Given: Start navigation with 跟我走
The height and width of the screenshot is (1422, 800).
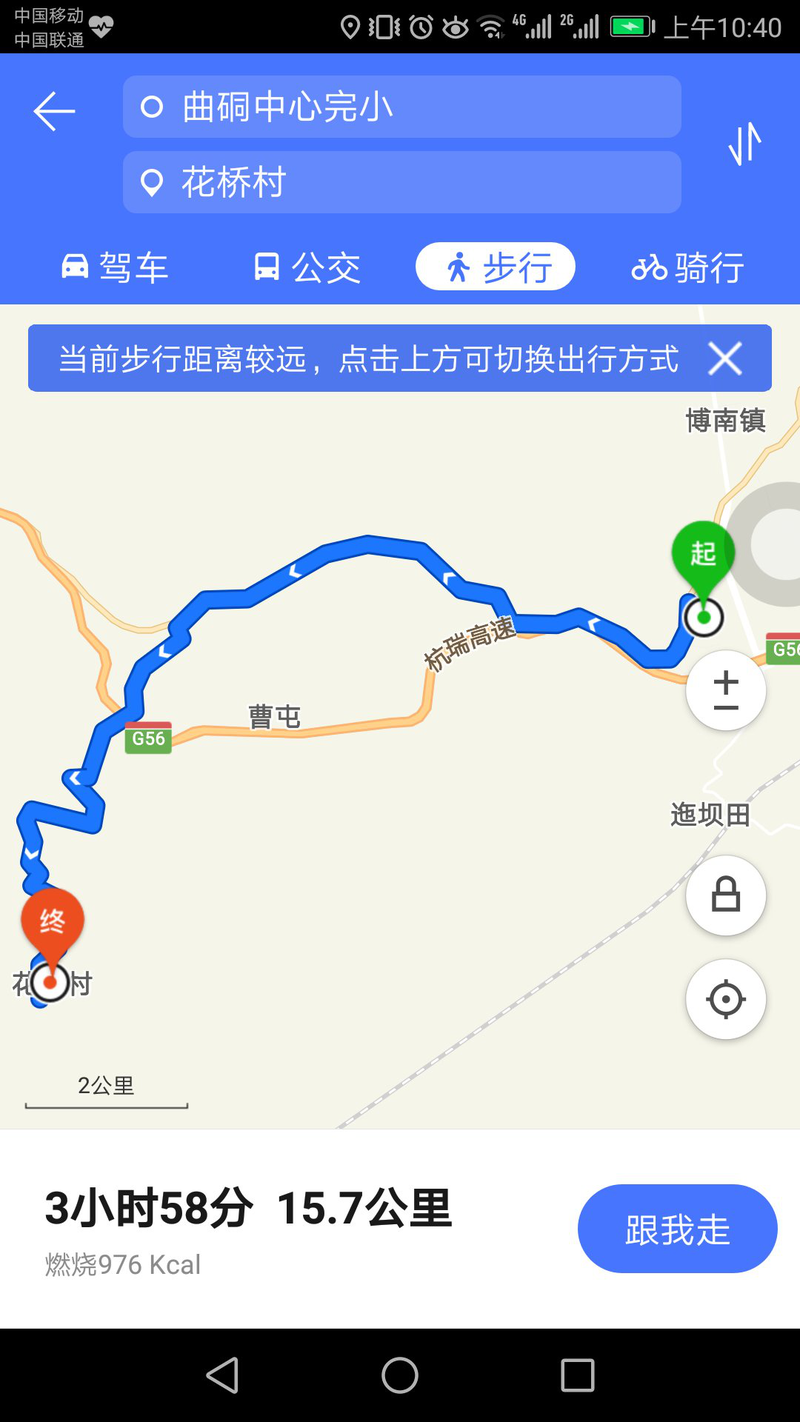Looking at the screenshot, I should tap(677, 1229).
